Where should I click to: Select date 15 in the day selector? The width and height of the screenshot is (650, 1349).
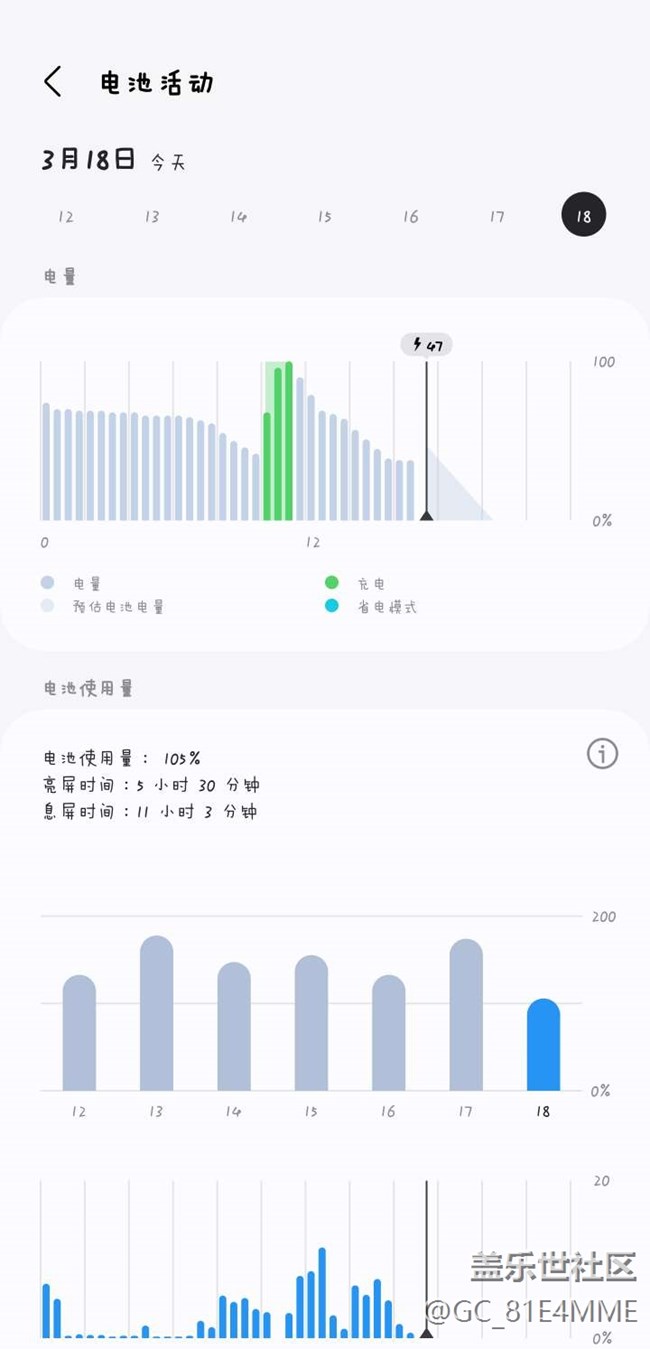tap(325, 216)
